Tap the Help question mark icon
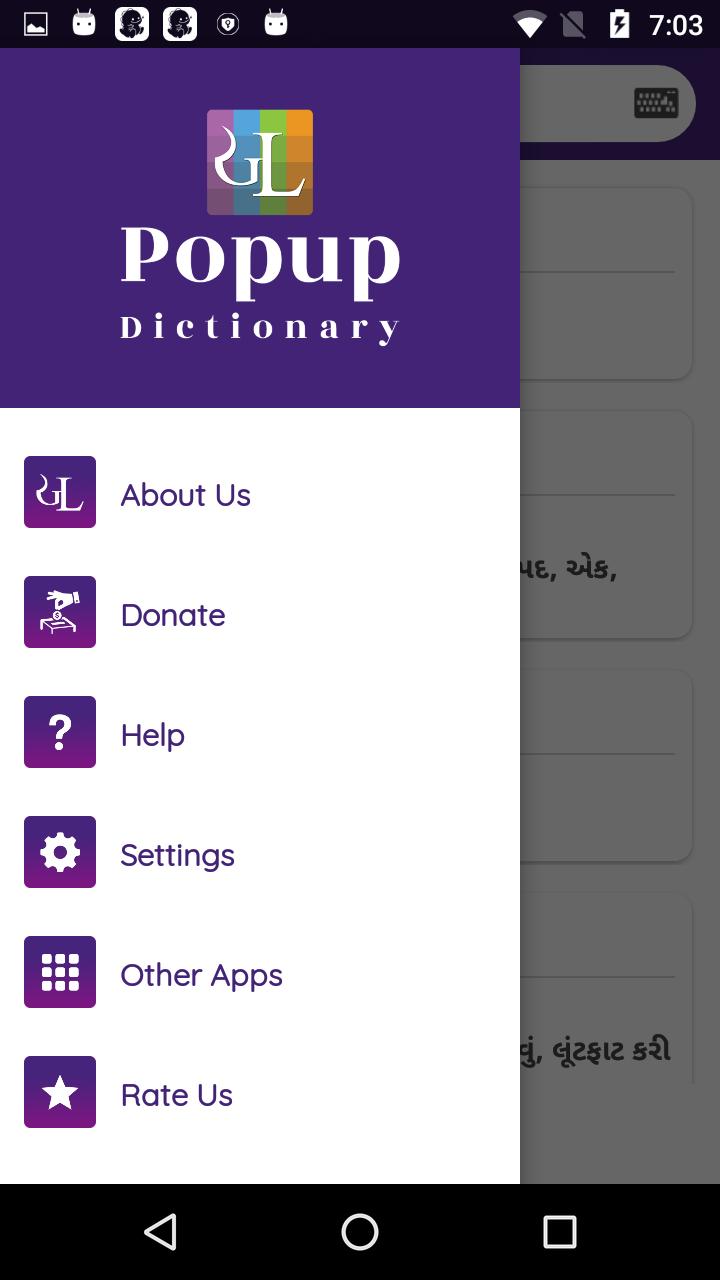The height and width of the screenshot is (1280, 720). 59,731
